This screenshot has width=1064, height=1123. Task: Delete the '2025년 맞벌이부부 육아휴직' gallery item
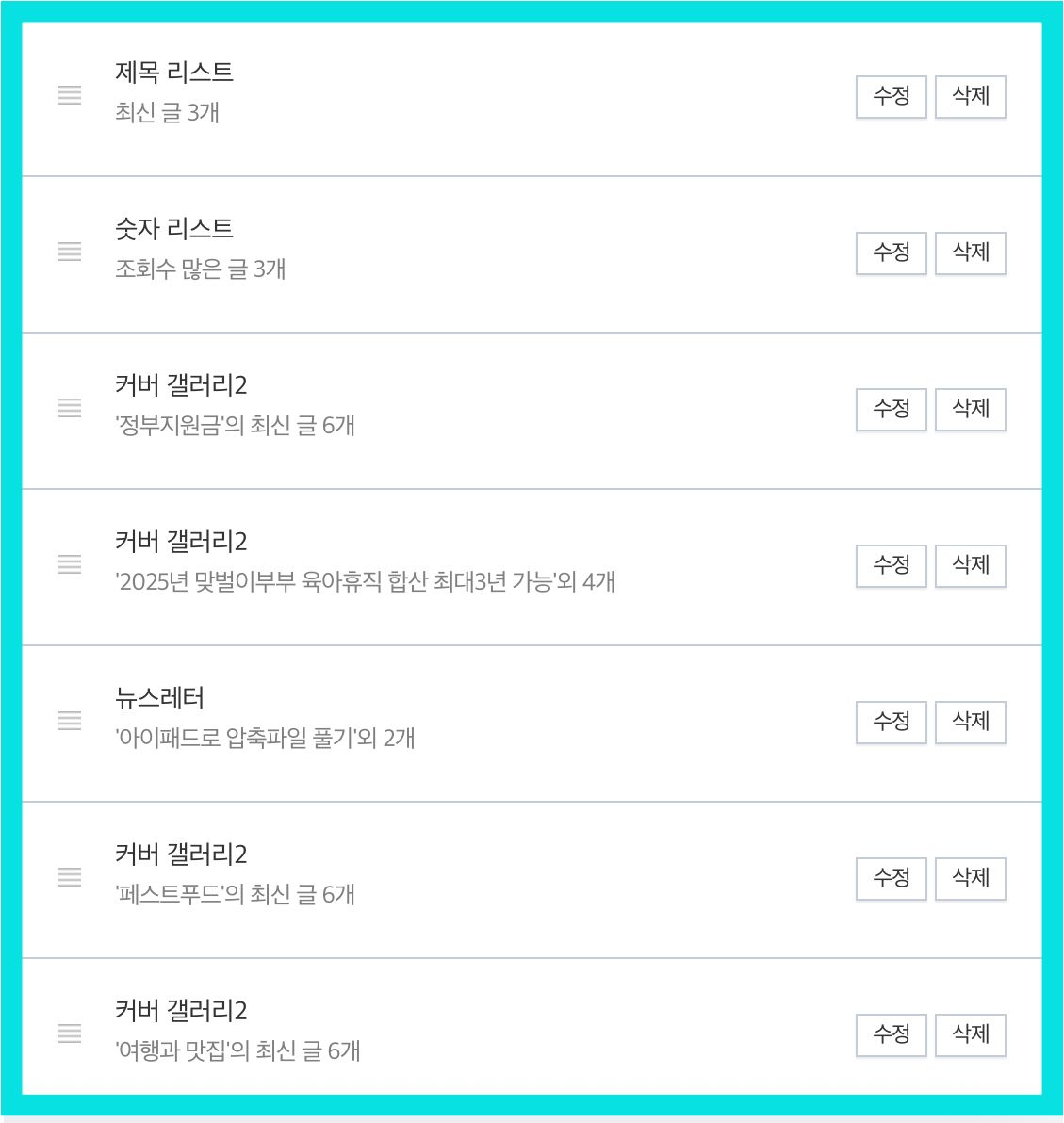tap(971, 564)
